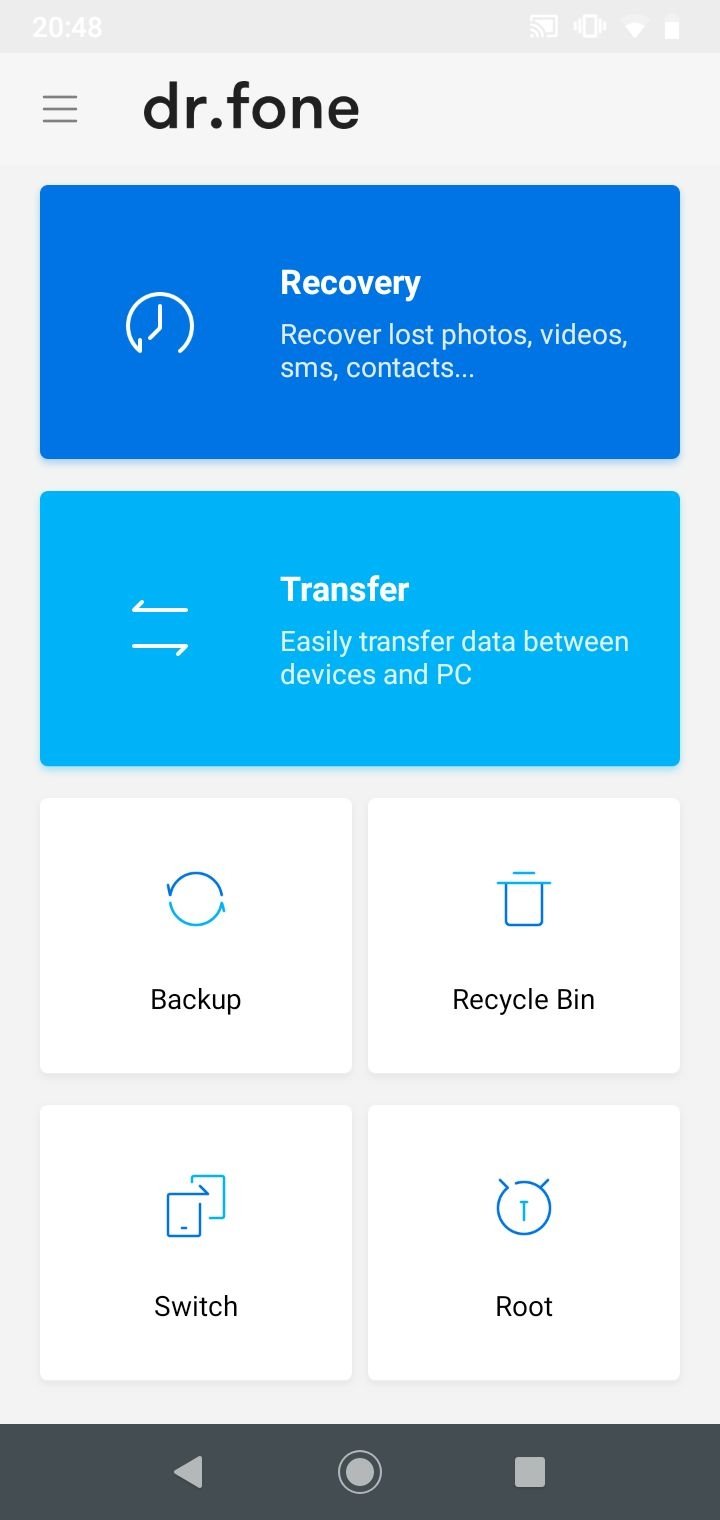720x1520 pixels.
Task: Click the Recycle Bin trash icon
Action: click(523, 899)
